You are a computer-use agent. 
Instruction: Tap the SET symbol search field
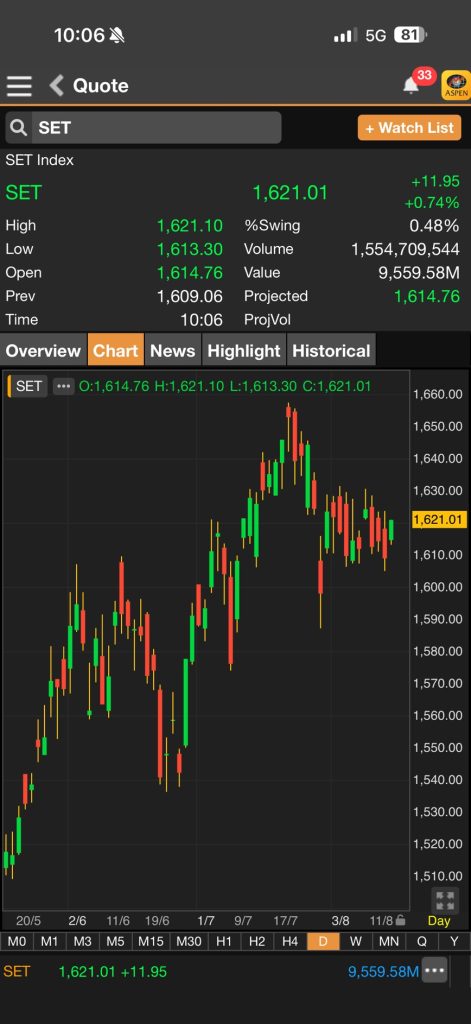[x=144, y=127]
